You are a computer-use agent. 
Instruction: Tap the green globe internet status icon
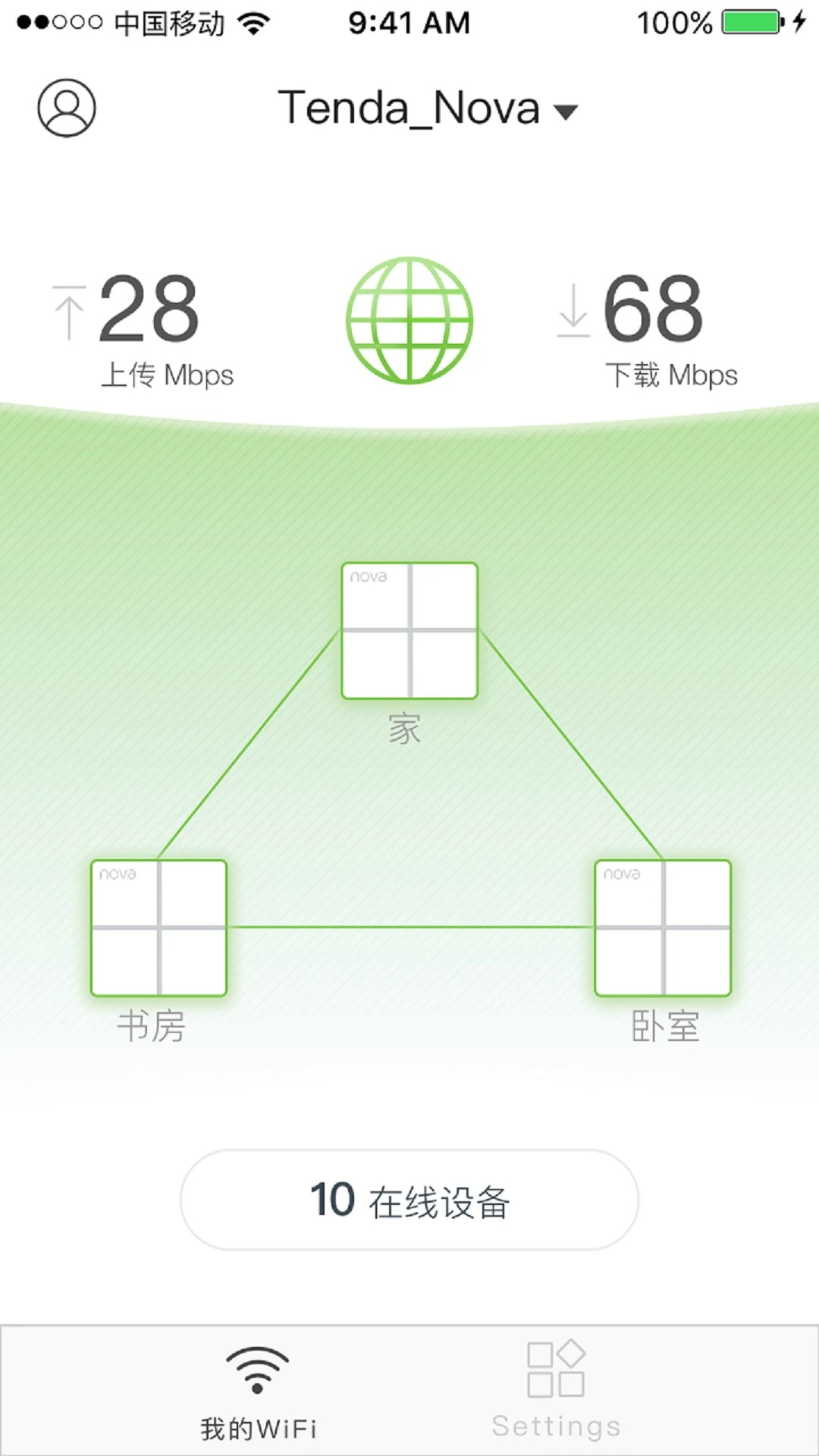click(409, 320)
